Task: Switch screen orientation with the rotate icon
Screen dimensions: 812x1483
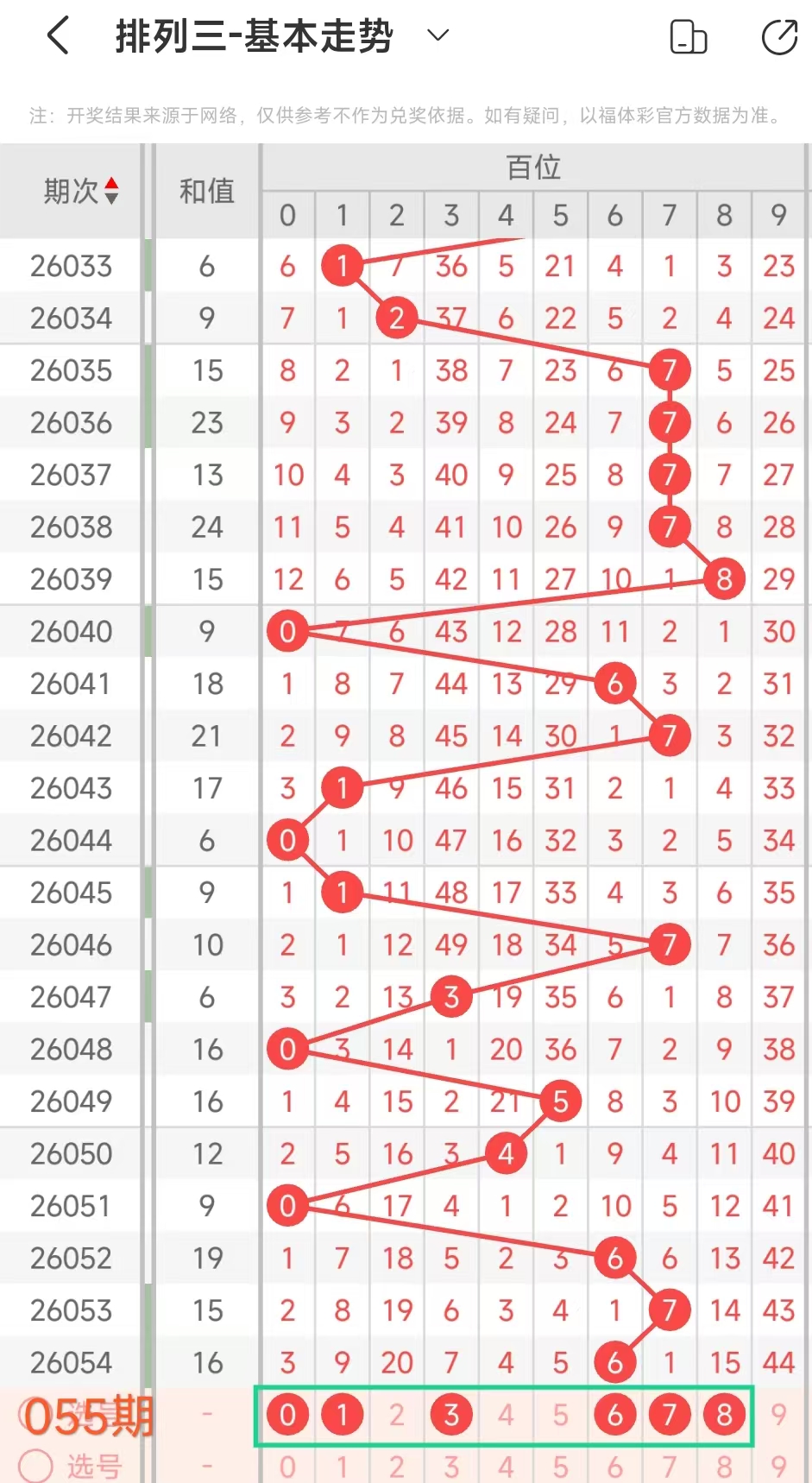Action: point(688,37)
